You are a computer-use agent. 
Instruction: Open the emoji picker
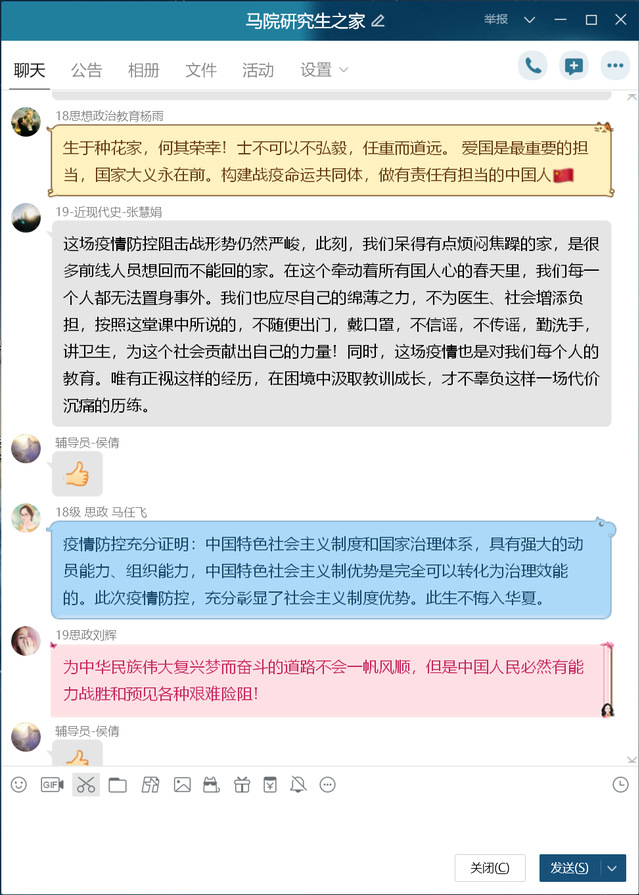coord(19,785)
